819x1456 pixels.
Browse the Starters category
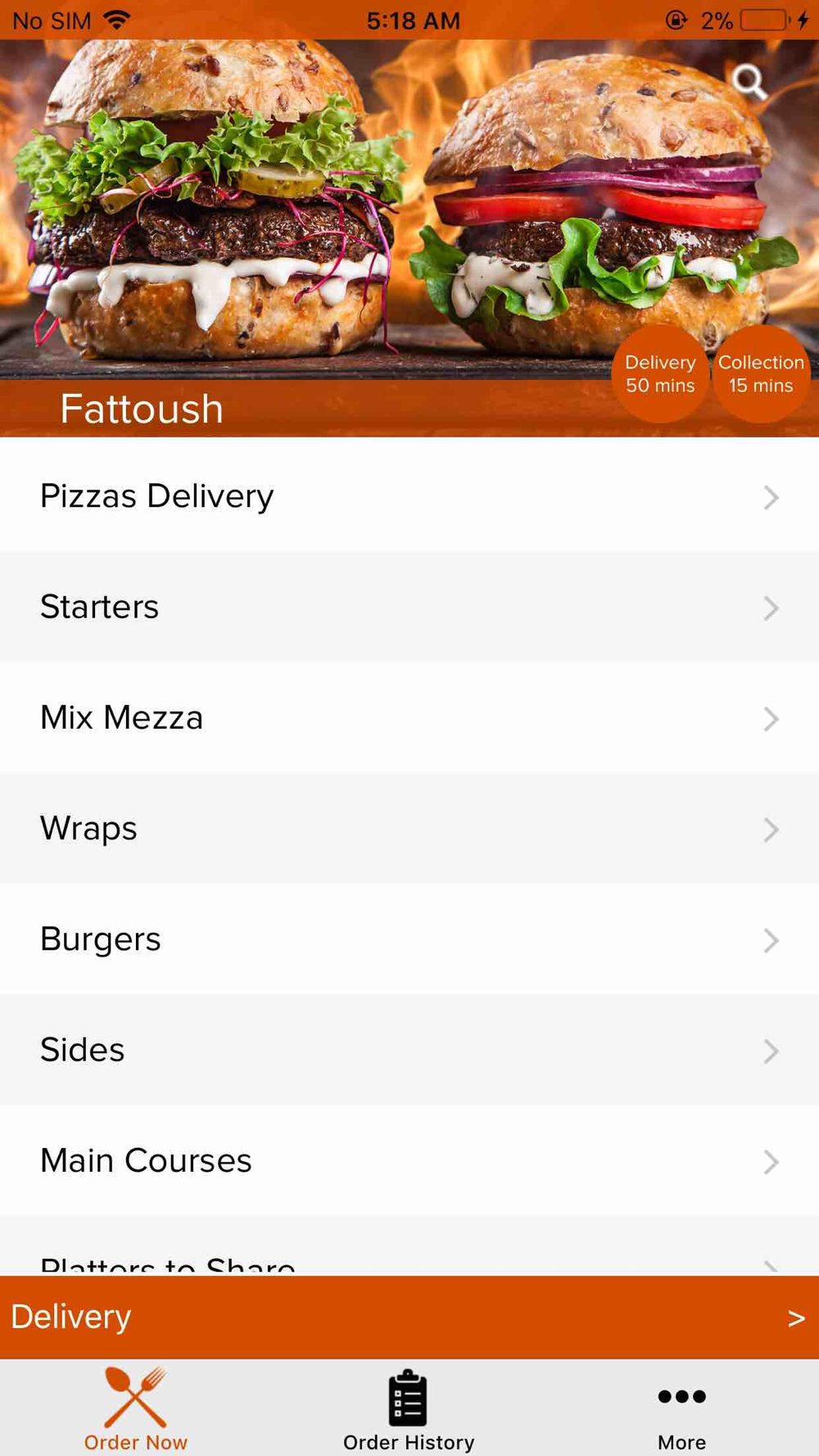409,607
